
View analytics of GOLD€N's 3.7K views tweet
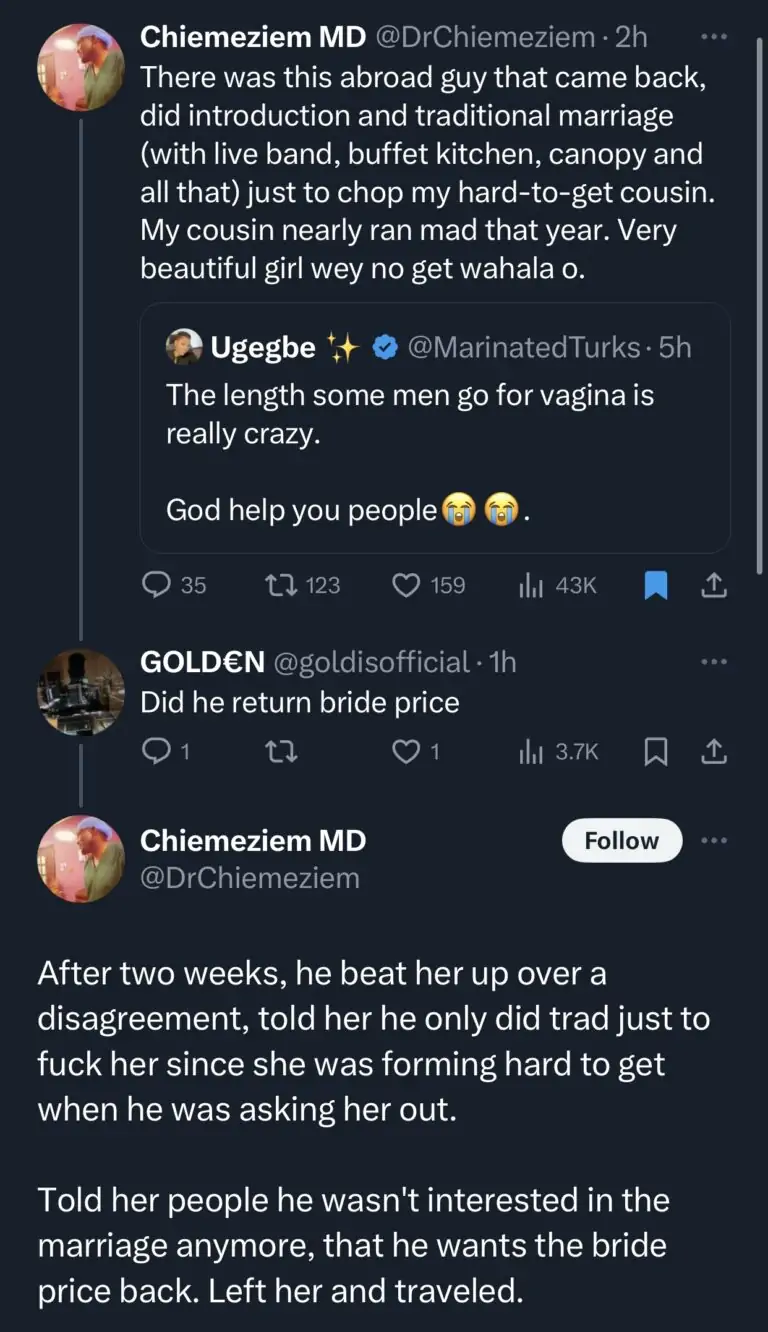coord(531,752)
